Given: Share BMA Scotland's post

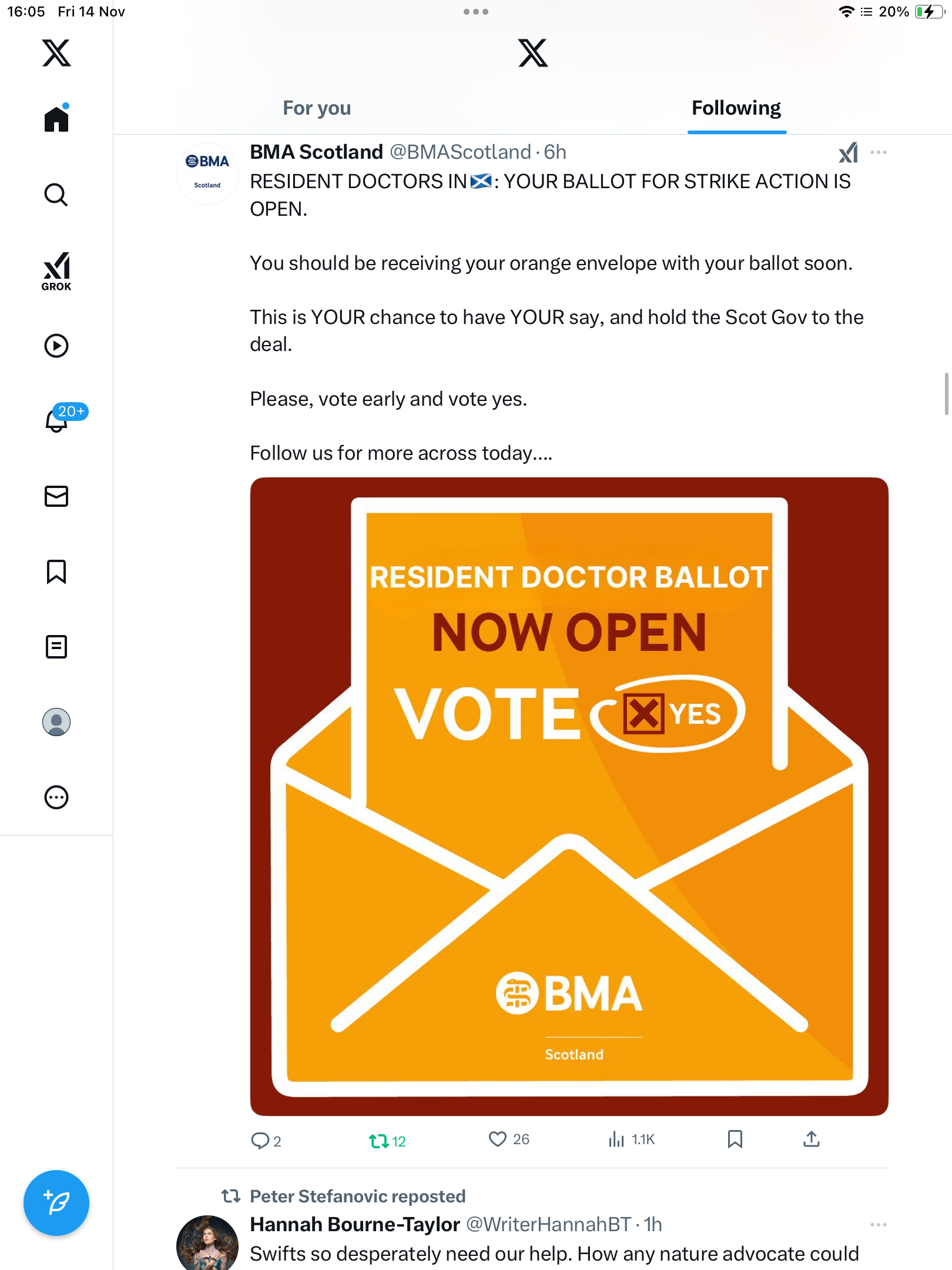Looking at the screenshot, I should coord(811,1139).
